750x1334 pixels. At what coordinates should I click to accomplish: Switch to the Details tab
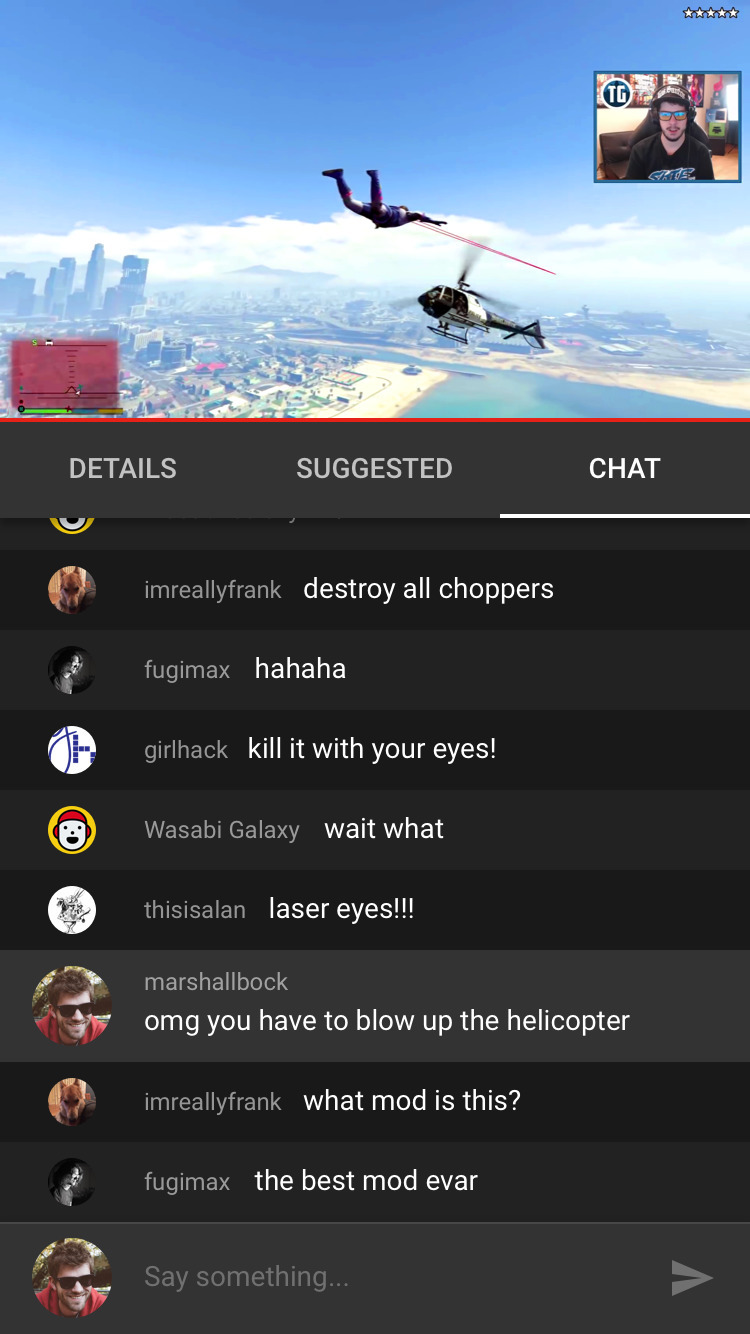[x=123, y=468]
